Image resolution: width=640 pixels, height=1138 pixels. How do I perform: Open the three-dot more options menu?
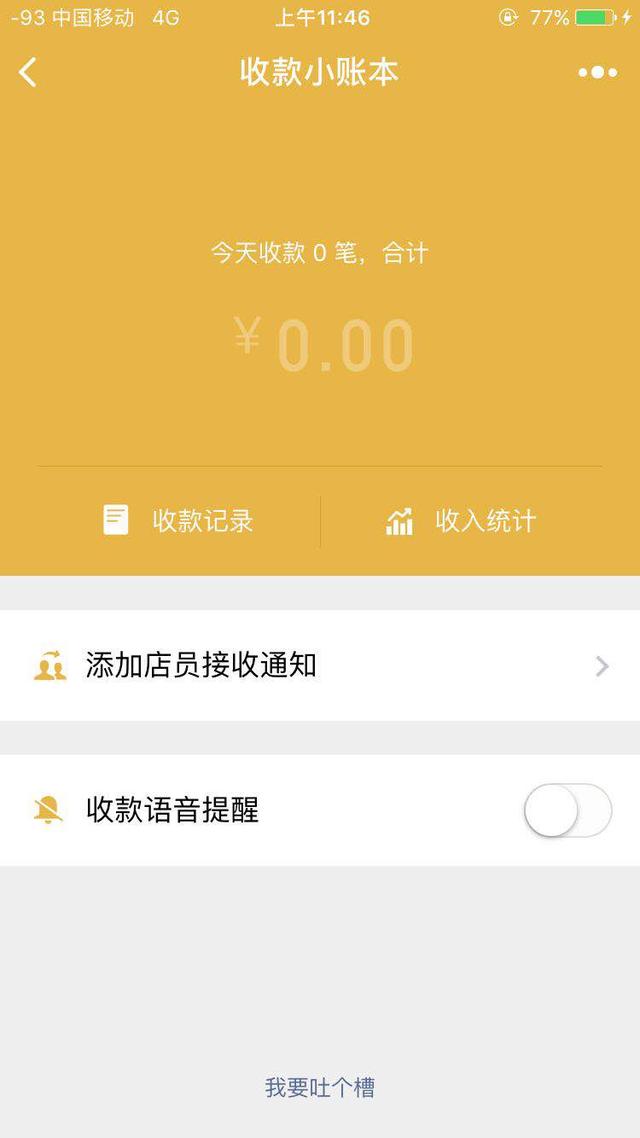[x=597, y=72]
